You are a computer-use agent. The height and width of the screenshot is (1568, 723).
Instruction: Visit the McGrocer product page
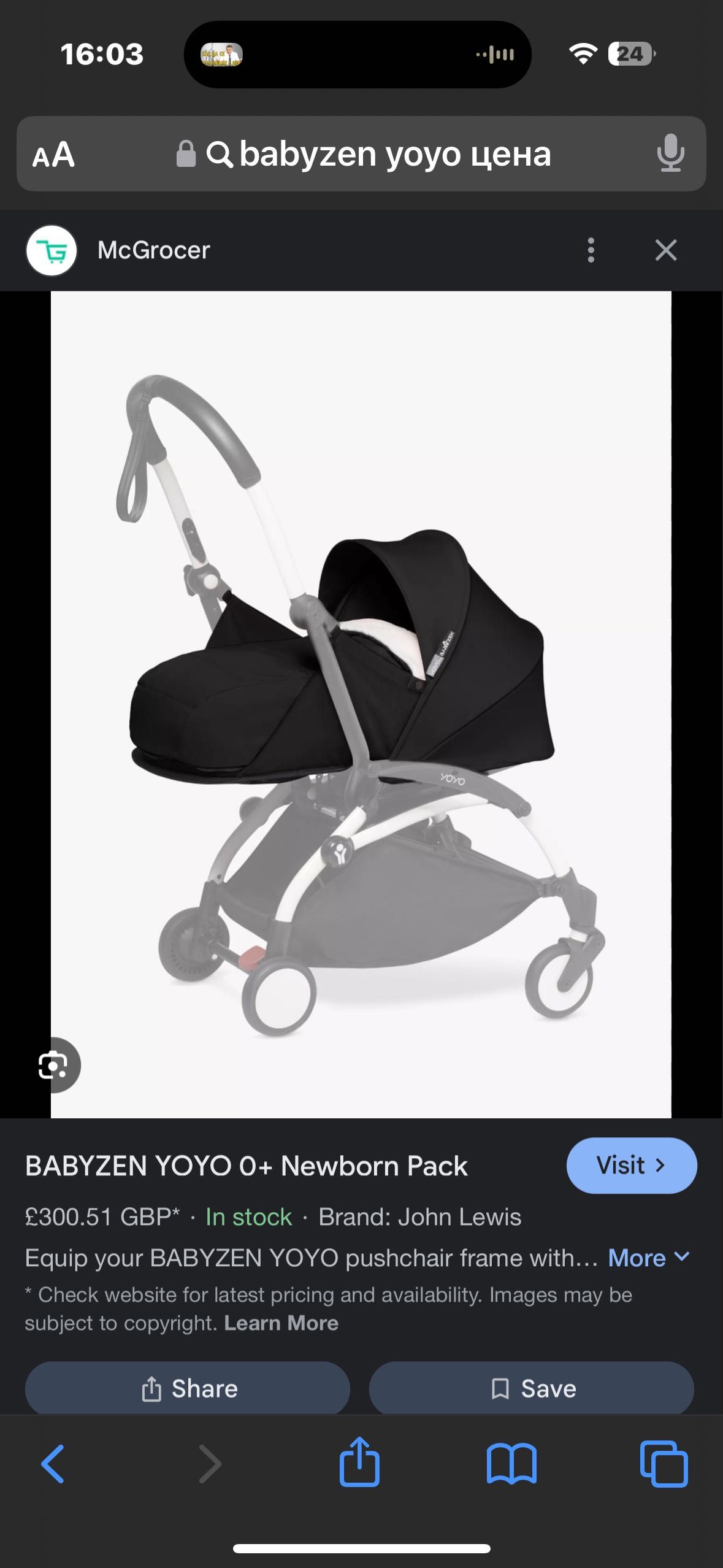tap(631, 1166)
